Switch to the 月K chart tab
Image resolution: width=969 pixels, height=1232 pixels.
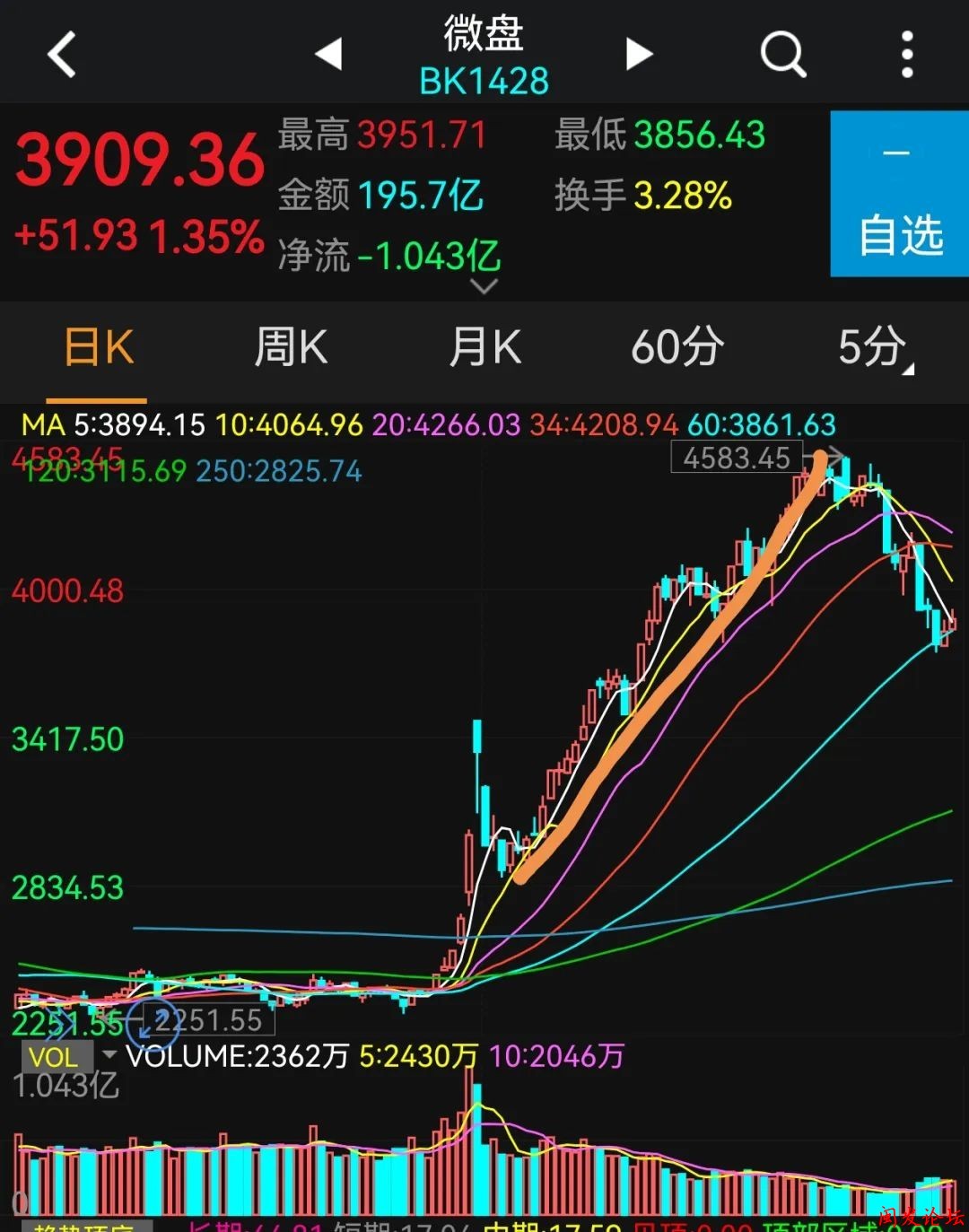[x=484, y=348]
